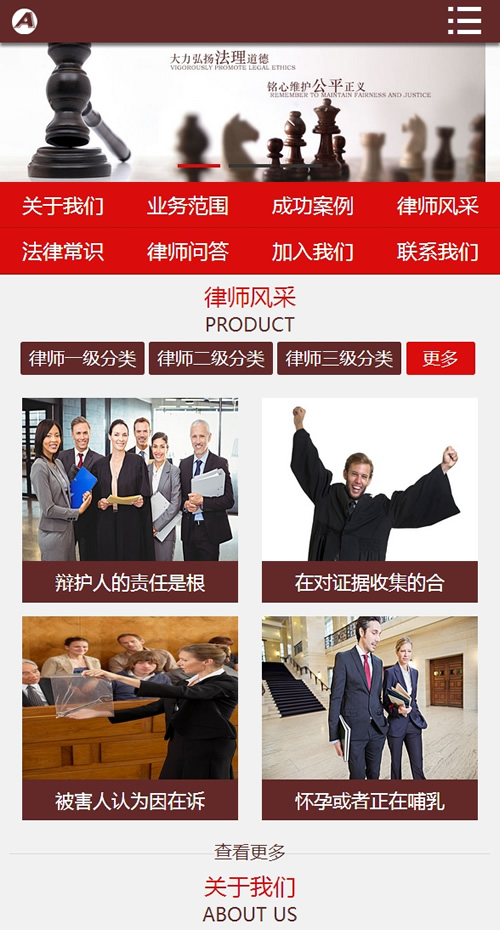Open 加入我们 page
Image resolution: width=500 pixels, height=930 pixels.
[313, 251]
